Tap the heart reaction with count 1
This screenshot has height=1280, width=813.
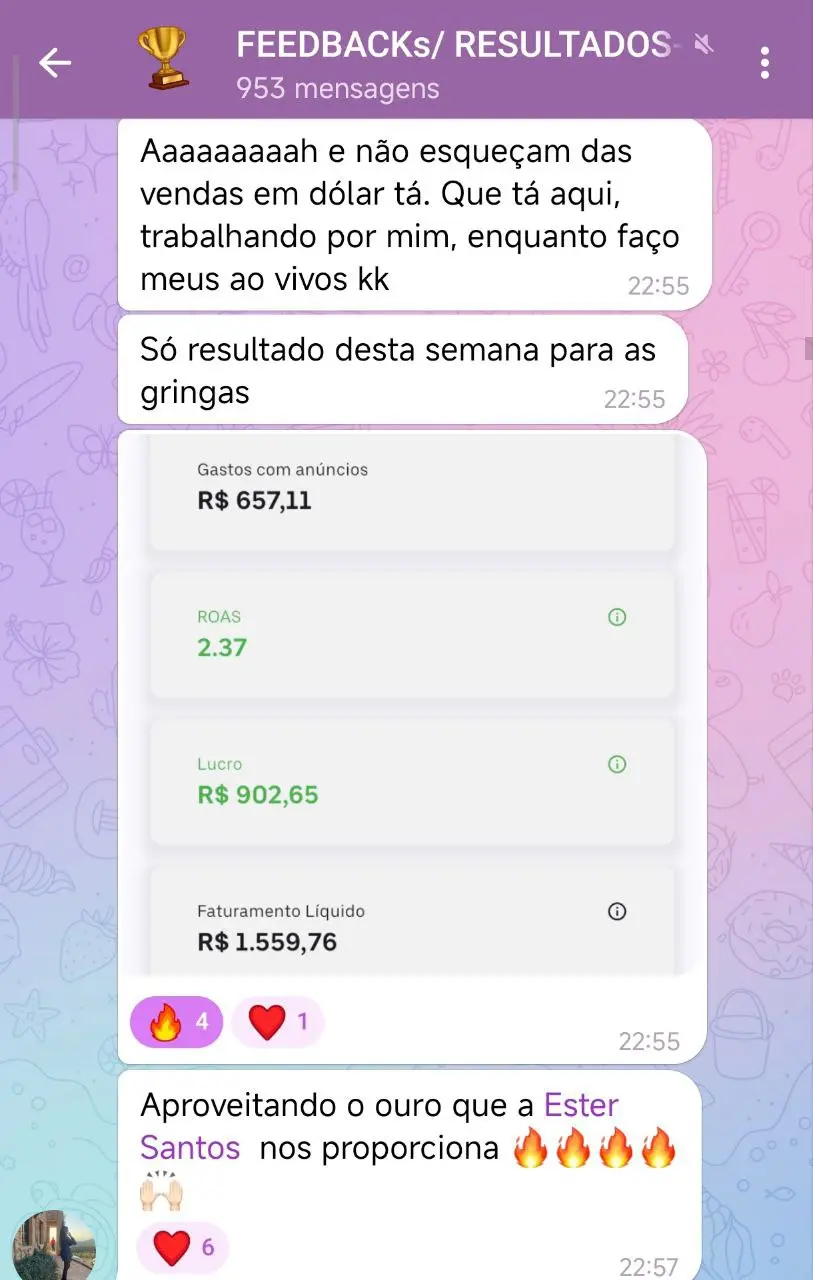click(278, 1023)
